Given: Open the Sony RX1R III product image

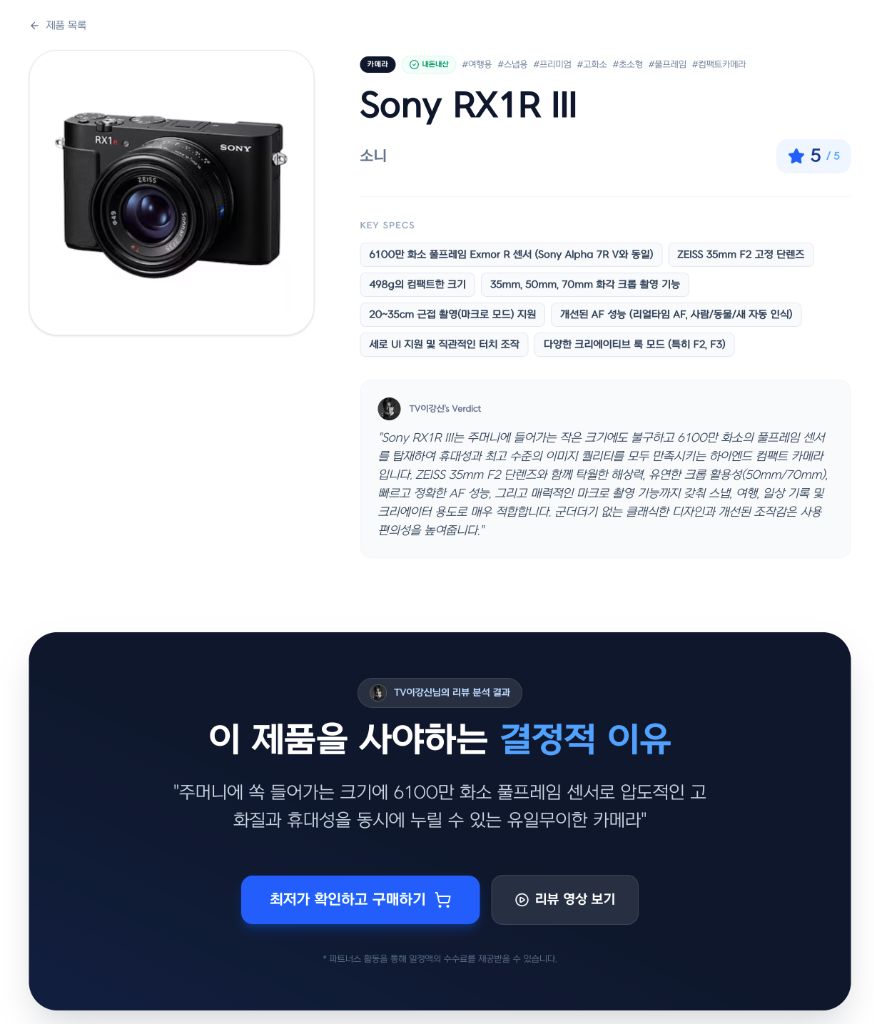Looking at the screenshot, I should tap(171, 193).
